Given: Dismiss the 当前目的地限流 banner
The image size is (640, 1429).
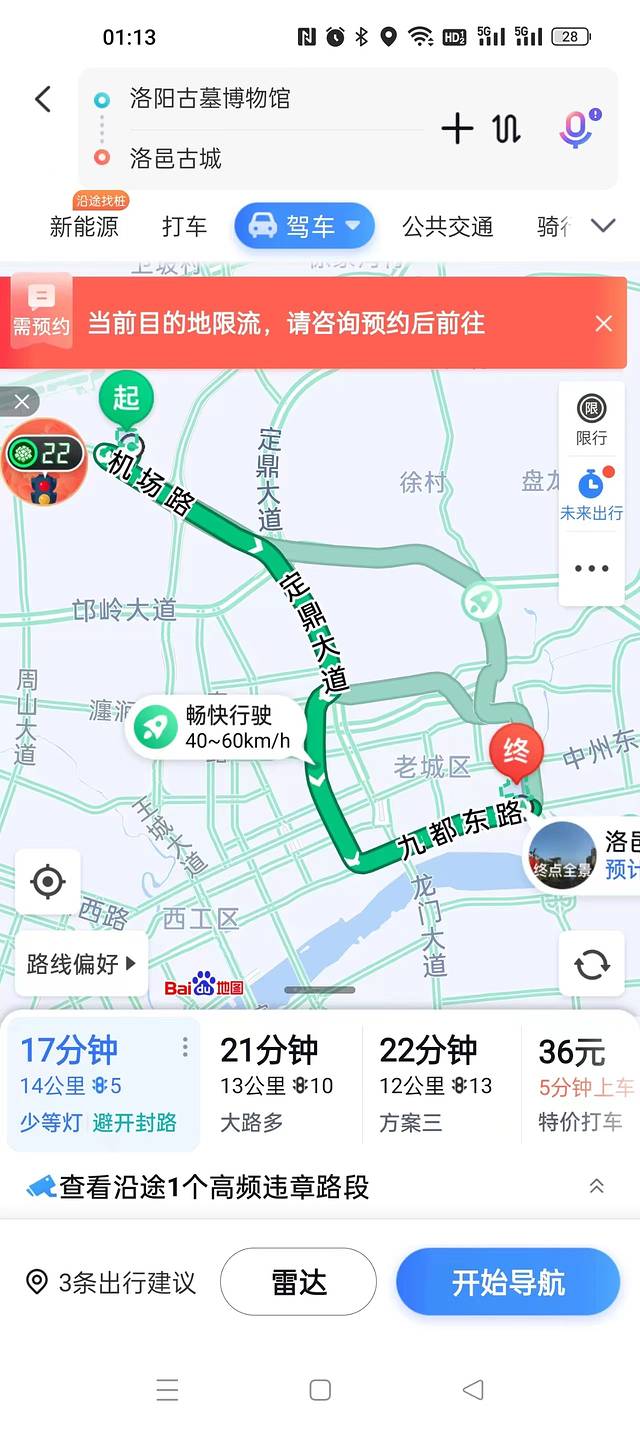Looking at the screenshot, I should pos(603,323).
